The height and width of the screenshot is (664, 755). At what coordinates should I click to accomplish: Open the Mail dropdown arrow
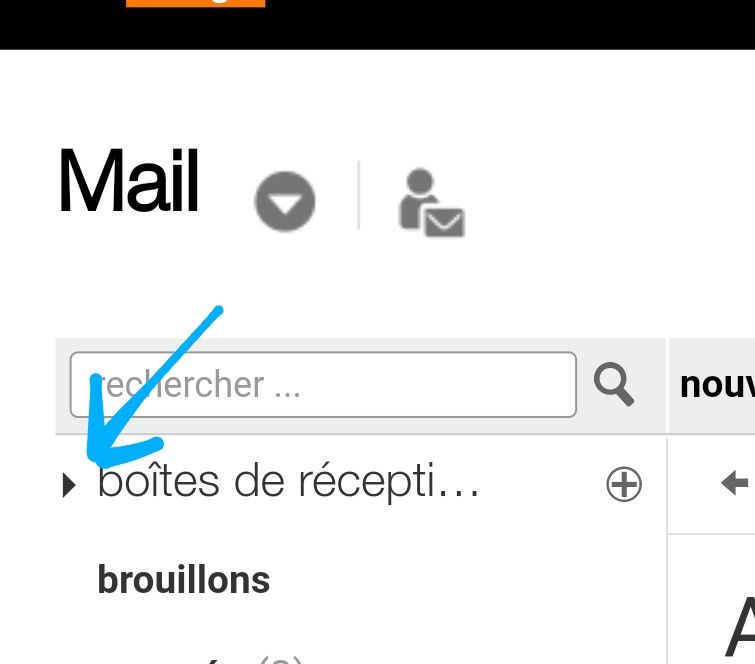(x=285, y=201)
